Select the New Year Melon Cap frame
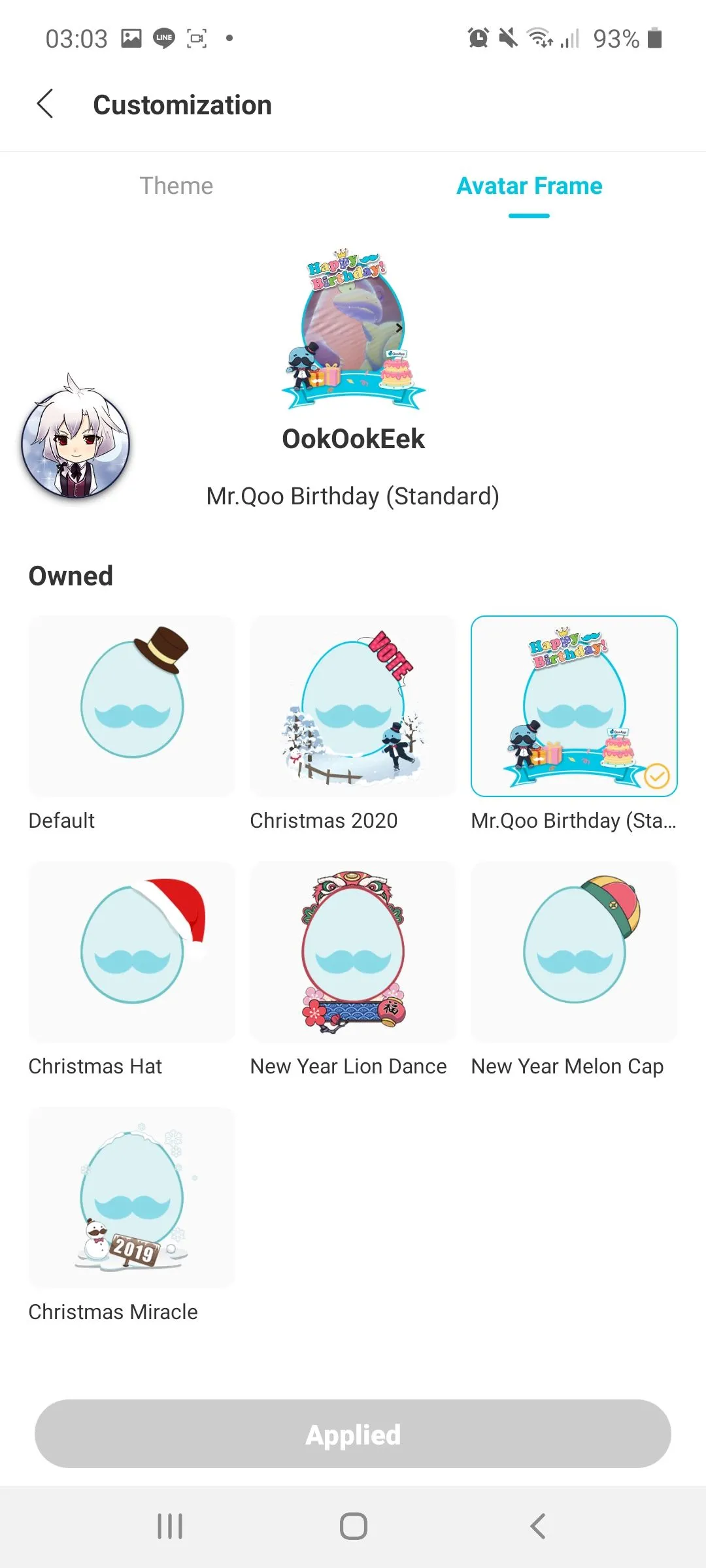The width and height of the screenshot is (706, 1568). [573, 952]
